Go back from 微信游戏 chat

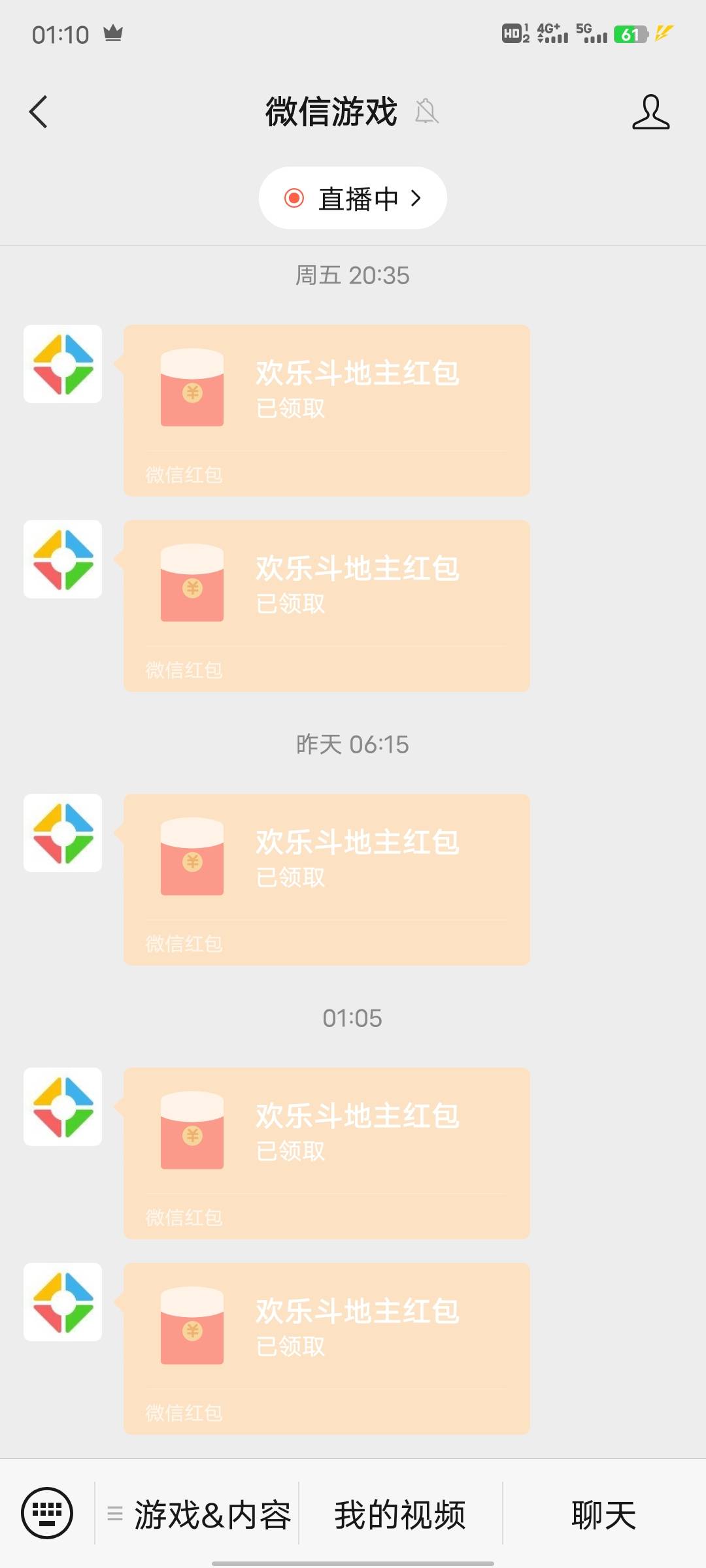[39, 112]
